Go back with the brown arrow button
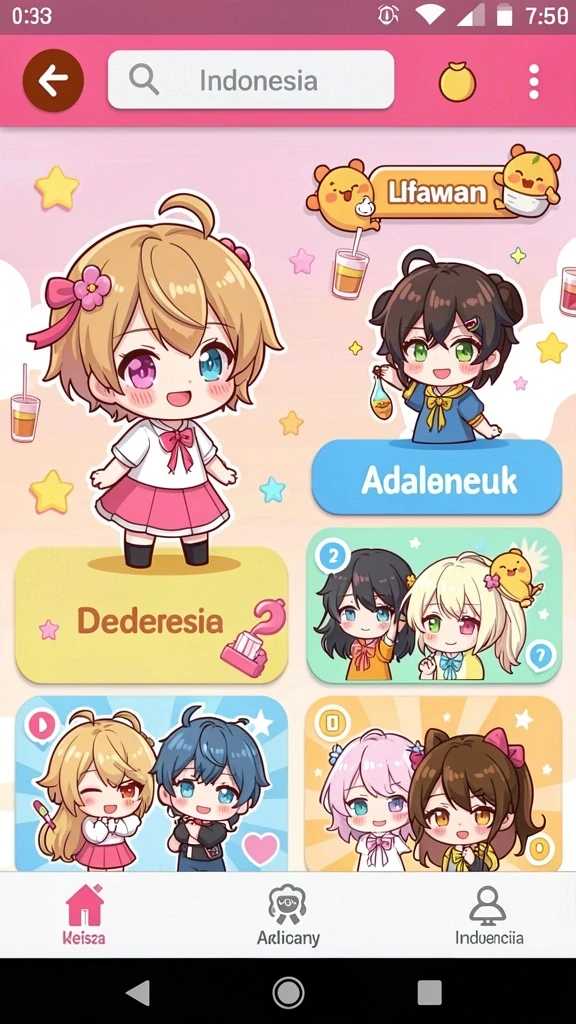This screenshot has width=576, height=1024. [54, 80]
